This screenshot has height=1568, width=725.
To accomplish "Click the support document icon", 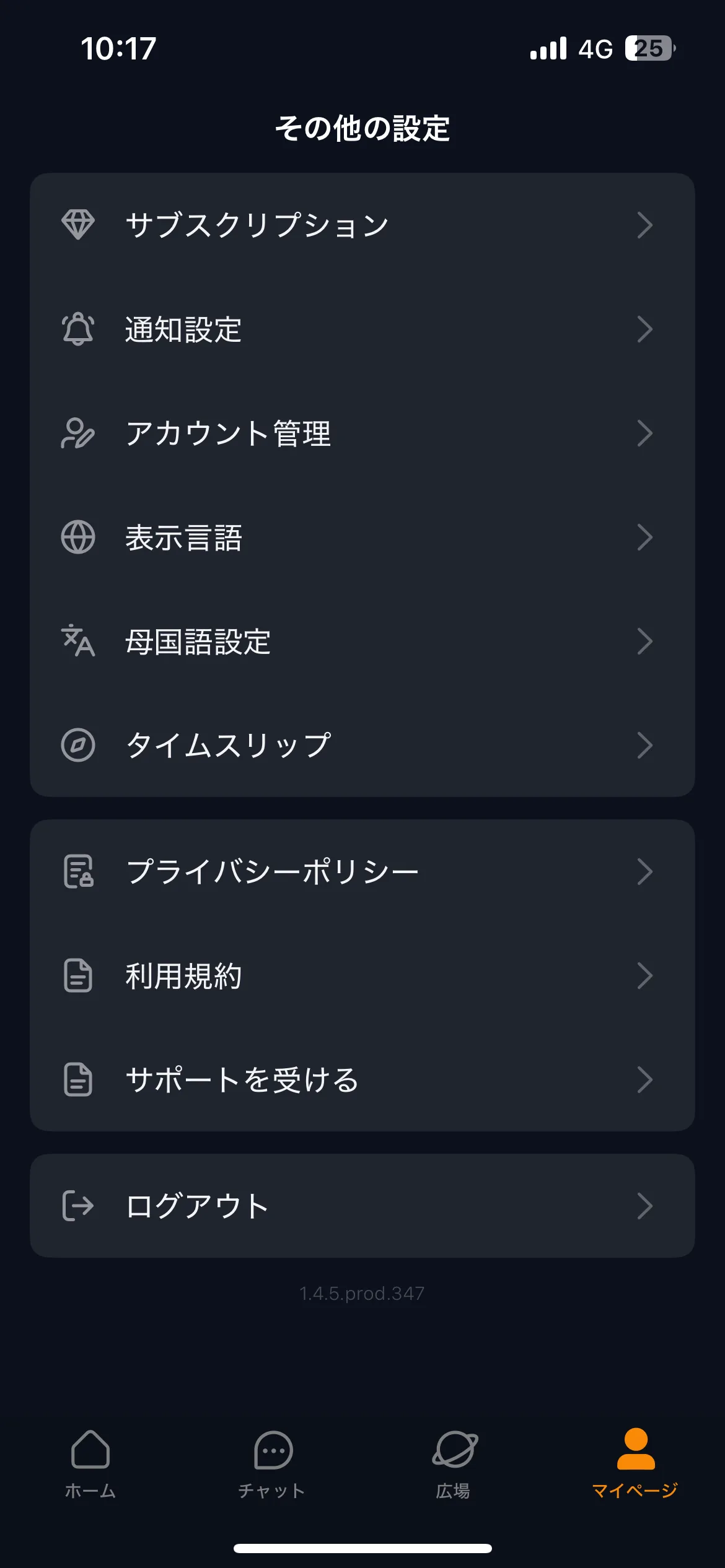I will pyautogui.click(x=77, y=1081).
